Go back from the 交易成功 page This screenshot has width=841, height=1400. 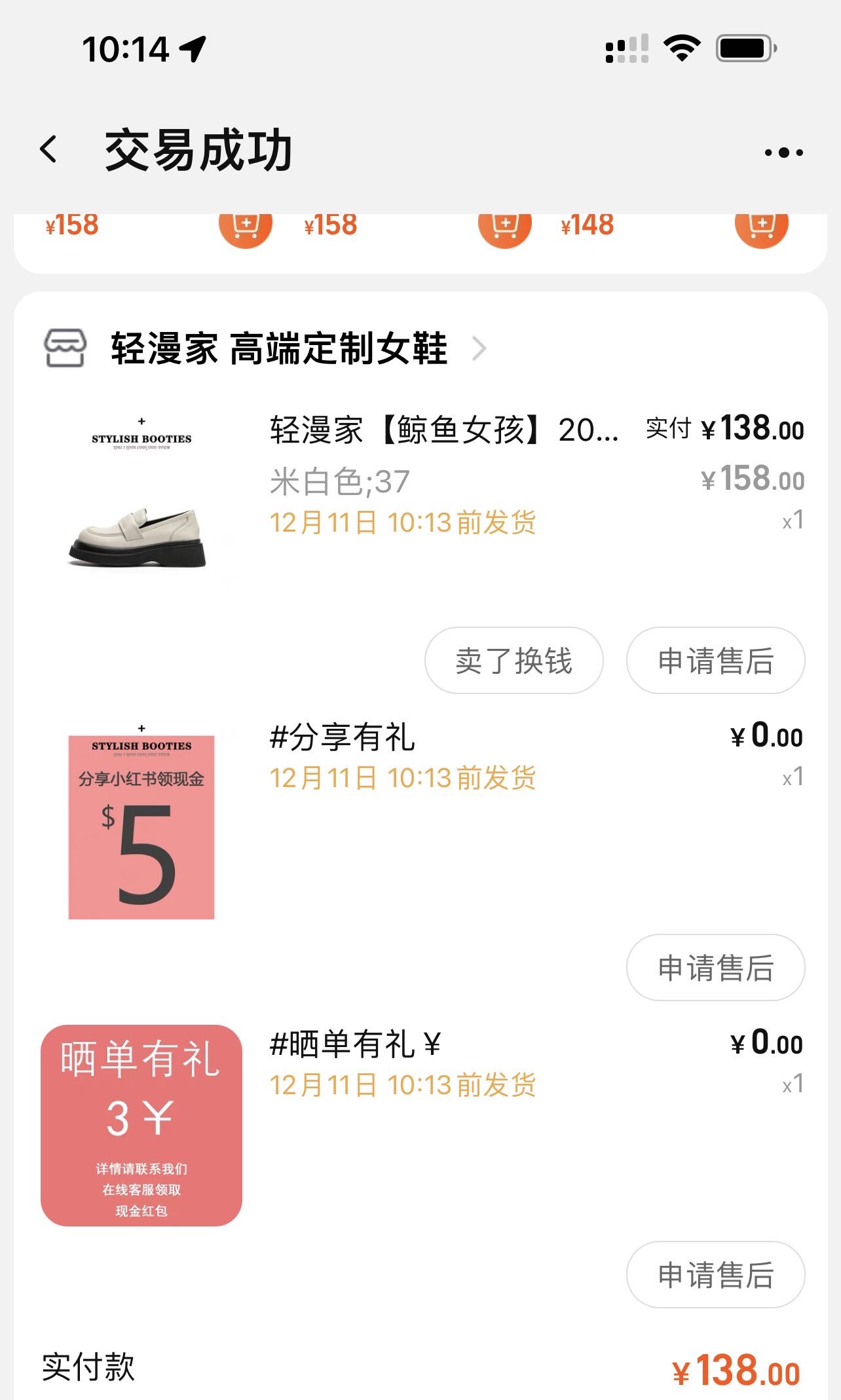[49, 150]
